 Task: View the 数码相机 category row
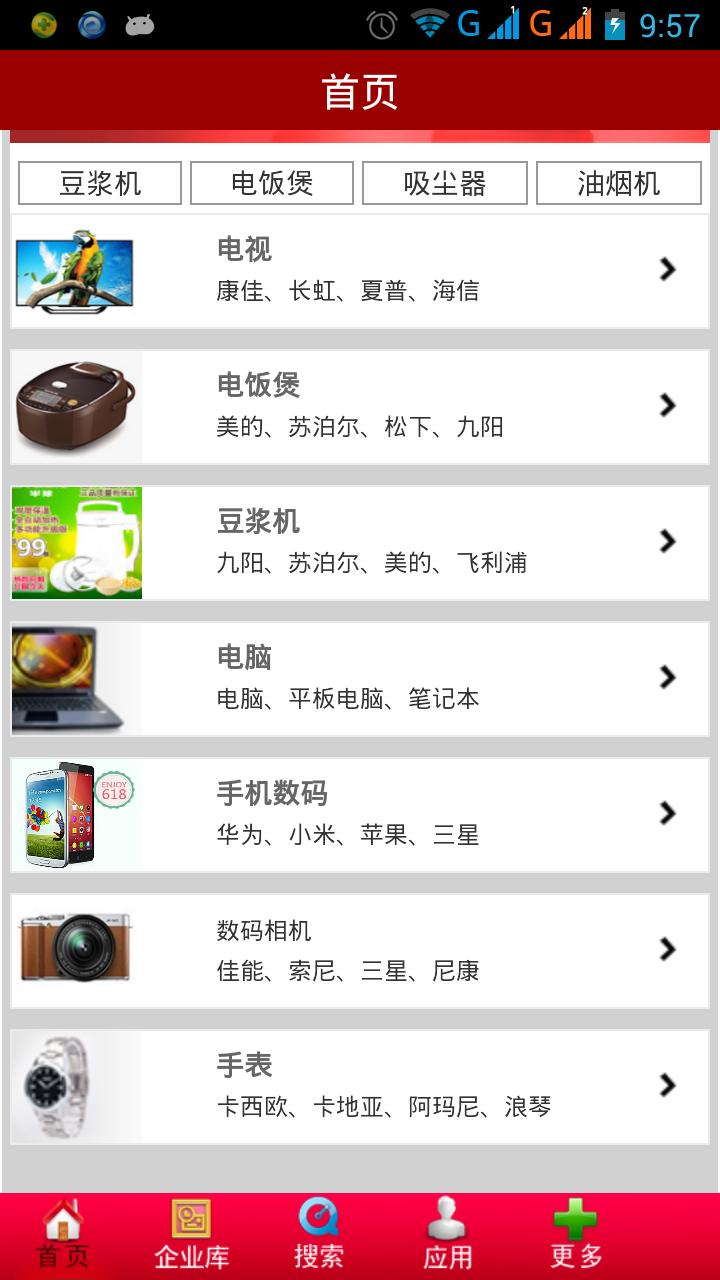(x=360, y=950)
